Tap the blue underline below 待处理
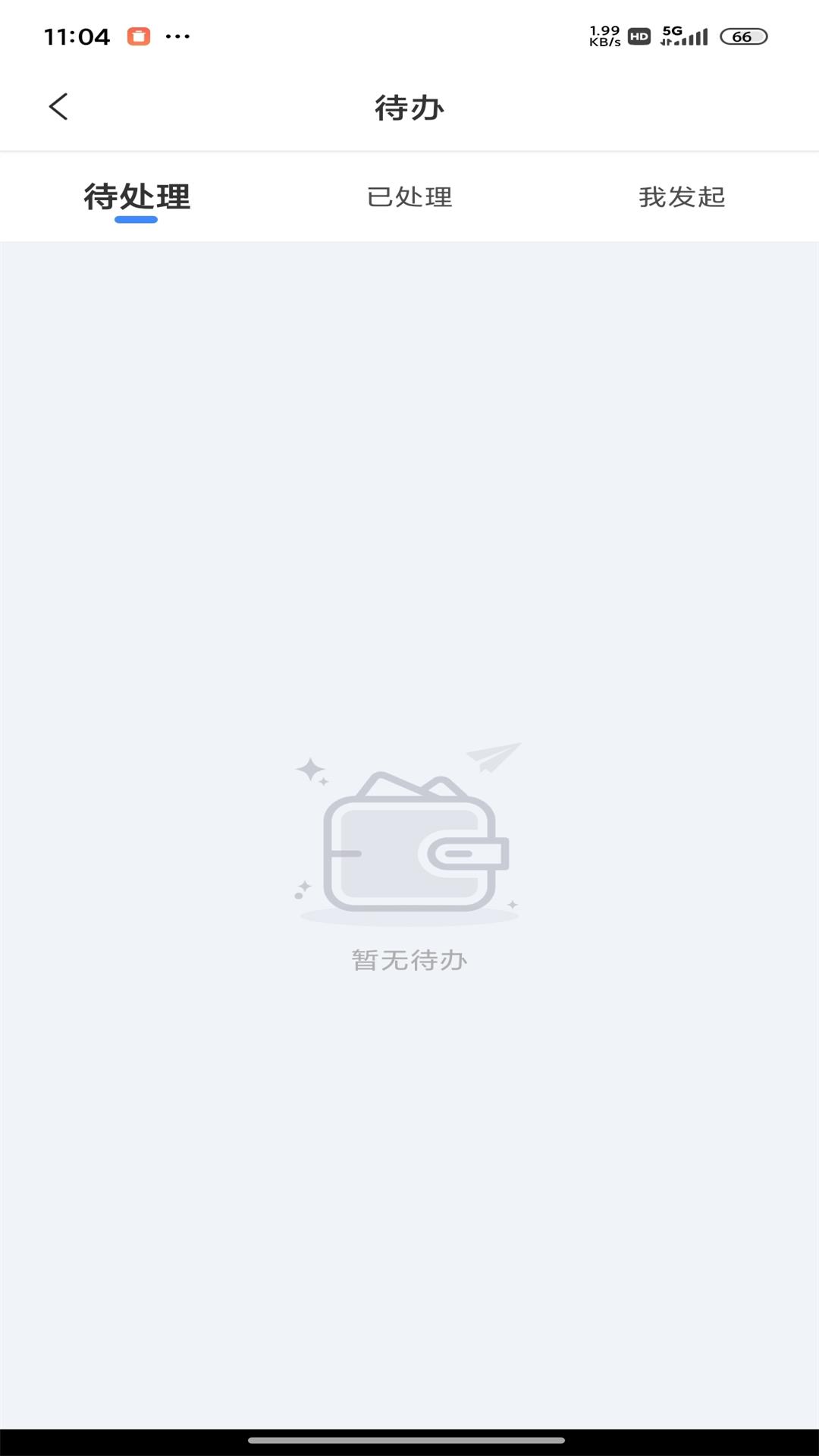Image resolution: width=819 pixels, height=1456 pixels. click(136, 220)
